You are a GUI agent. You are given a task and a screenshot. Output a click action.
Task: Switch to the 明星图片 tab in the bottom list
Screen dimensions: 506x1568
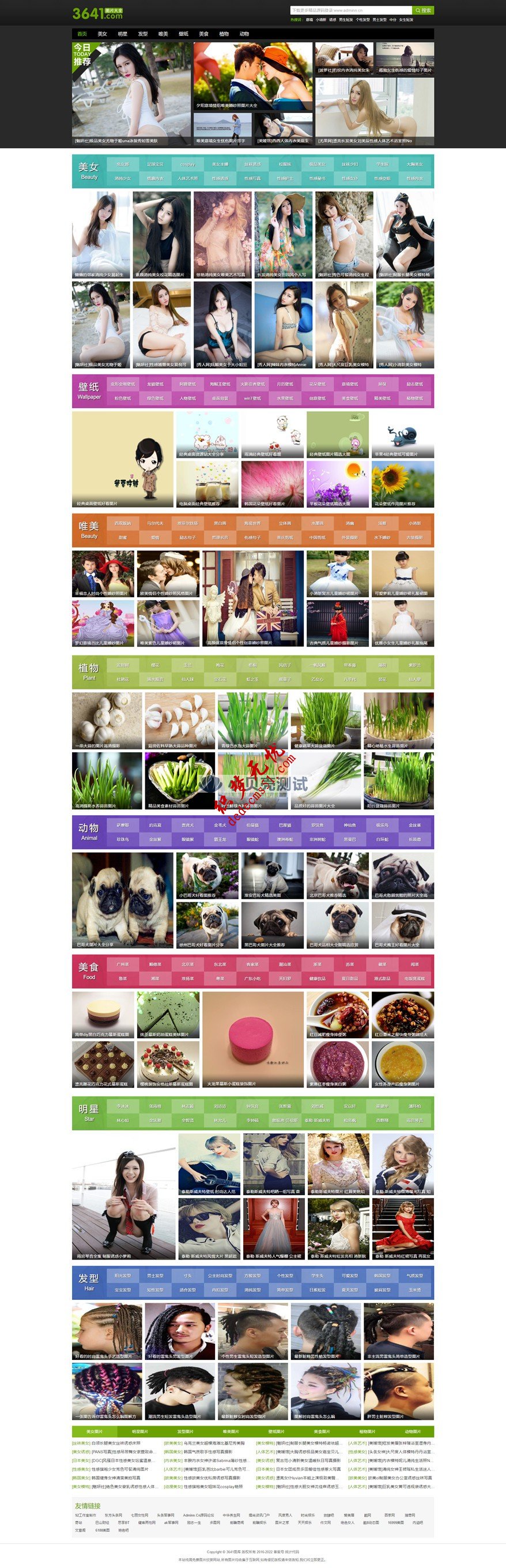pos(140,1431)
